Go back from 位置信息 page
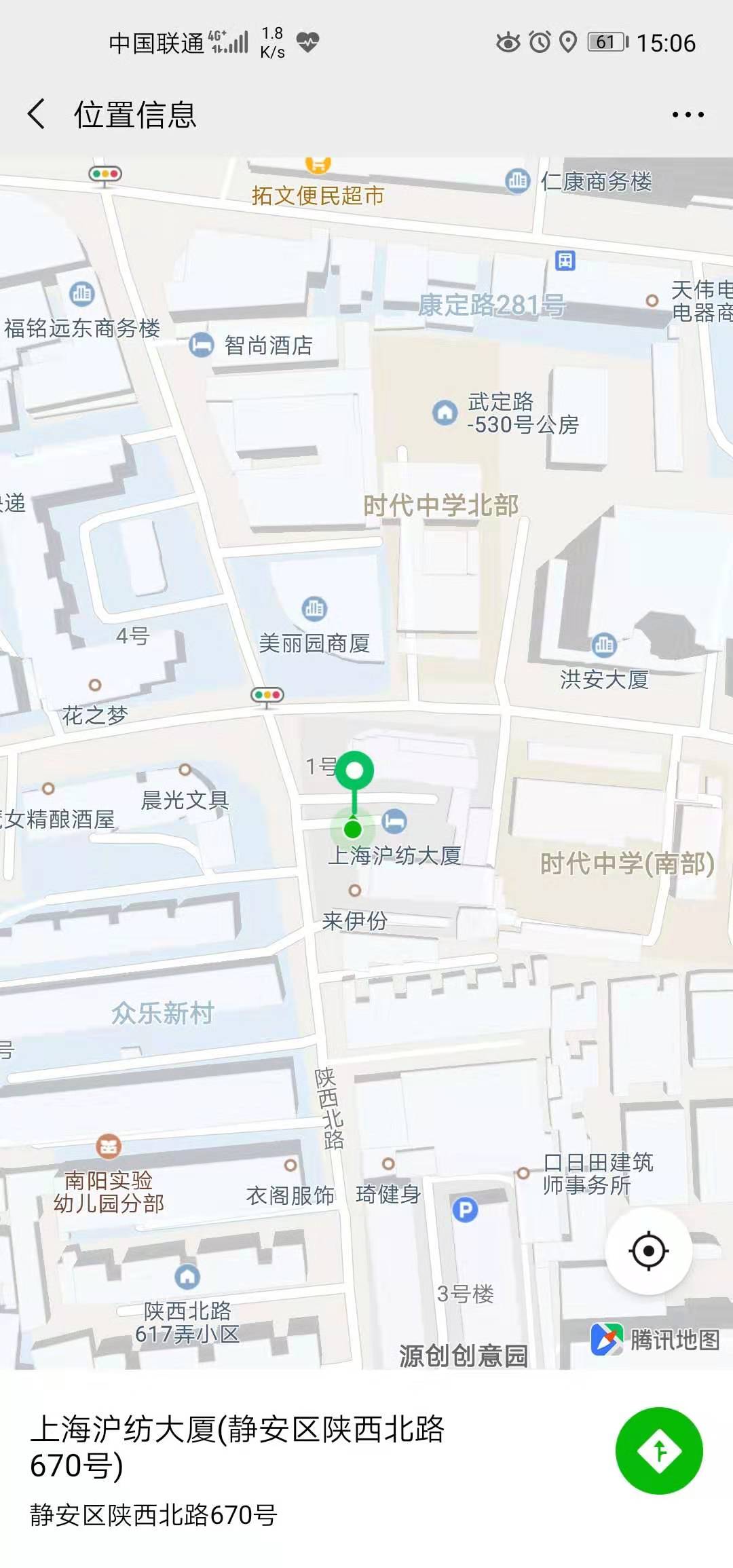The height and width of the screenshot is (1568, 733). 37,113
